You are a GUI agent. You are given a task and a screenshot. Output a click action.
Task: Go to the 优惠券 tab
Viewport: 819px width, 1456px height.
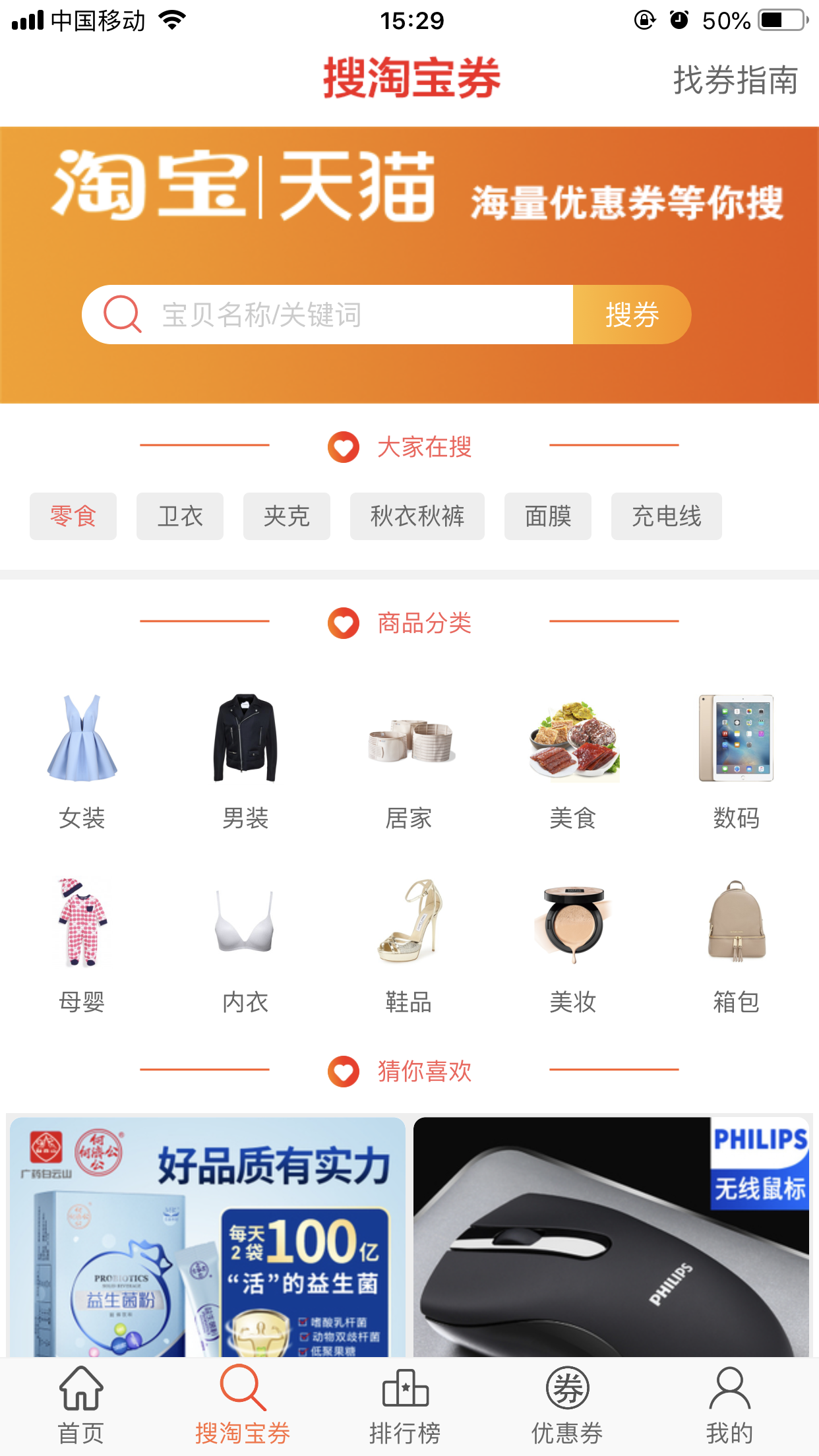(567, 1405)
